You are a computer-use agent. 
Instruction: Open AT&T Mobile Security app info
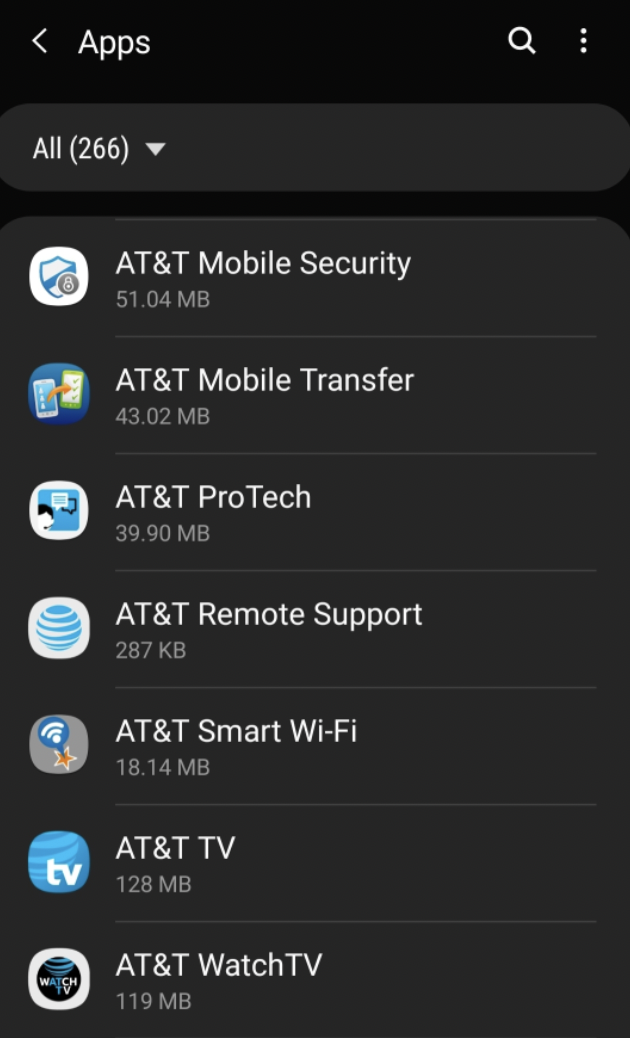[x=314, y=278]
